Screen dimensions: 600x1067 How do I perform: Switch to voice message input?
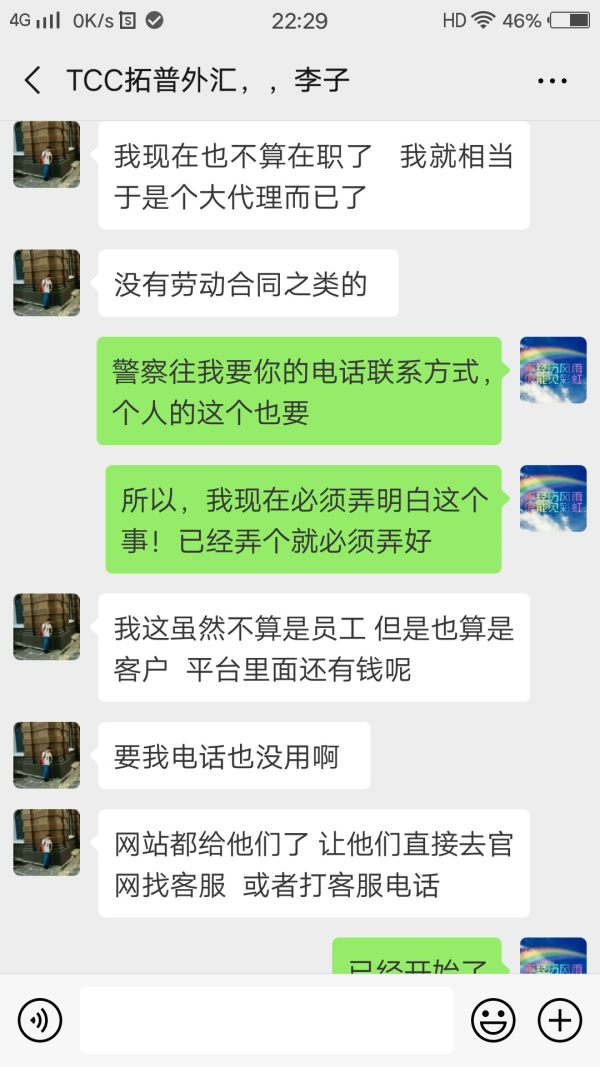point(40,1020)
